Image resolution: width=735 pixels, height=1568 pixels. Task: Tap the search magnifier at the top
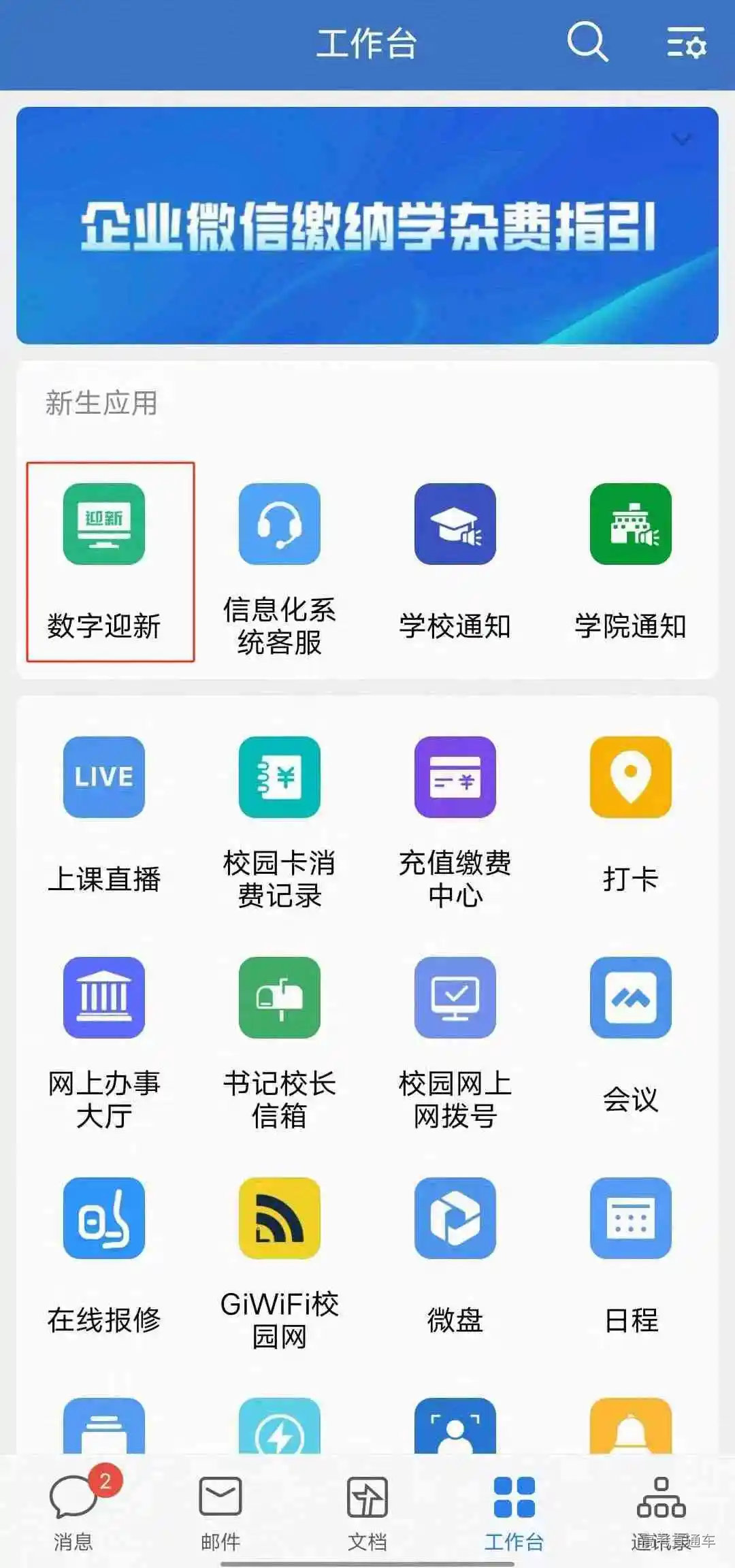click(x=589, y=44)
